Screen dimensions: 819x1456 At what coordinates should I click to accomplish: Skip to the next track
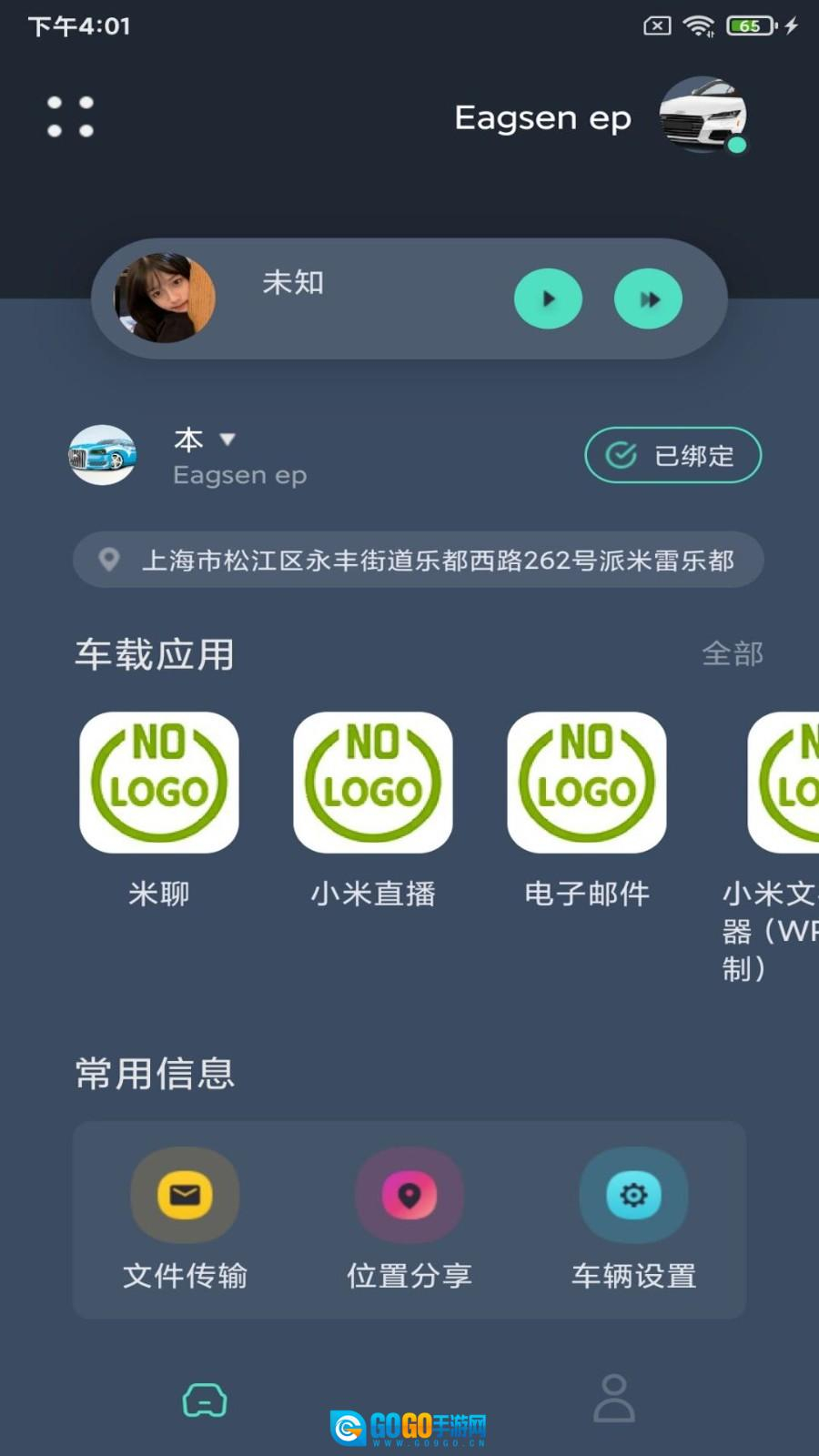tap(648, 298)
